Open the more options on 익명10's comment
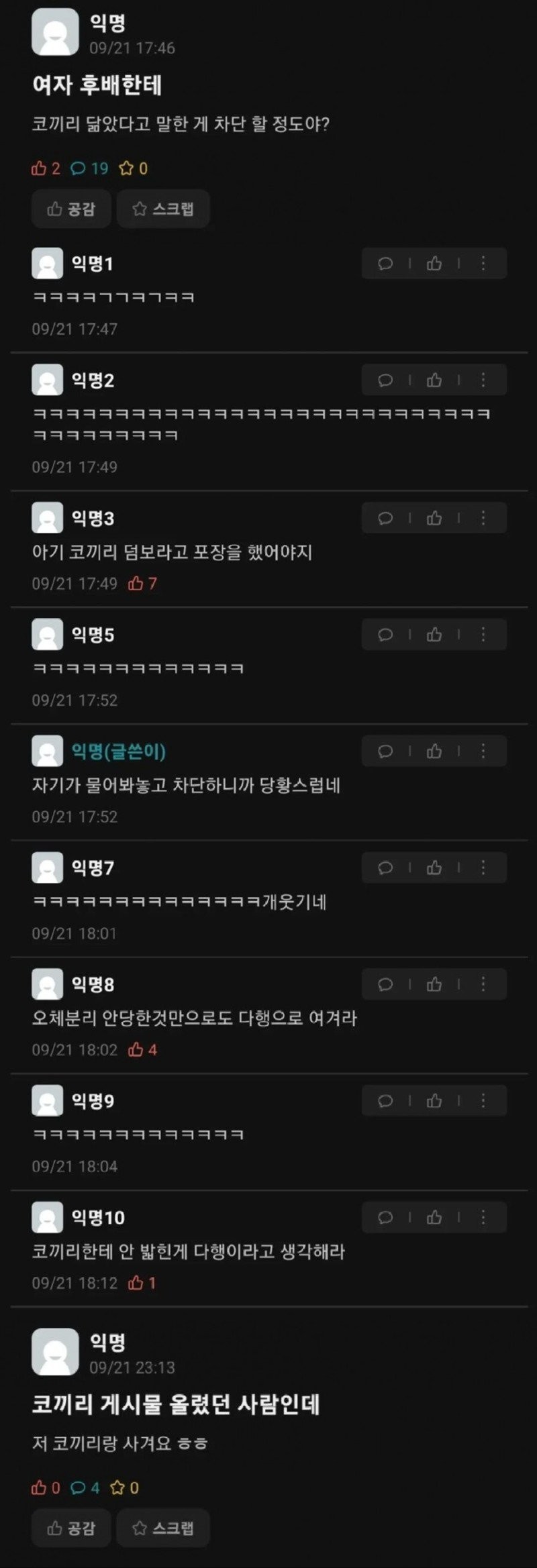Viewport: 537px width, 1568px height. tap(483, 1218)
